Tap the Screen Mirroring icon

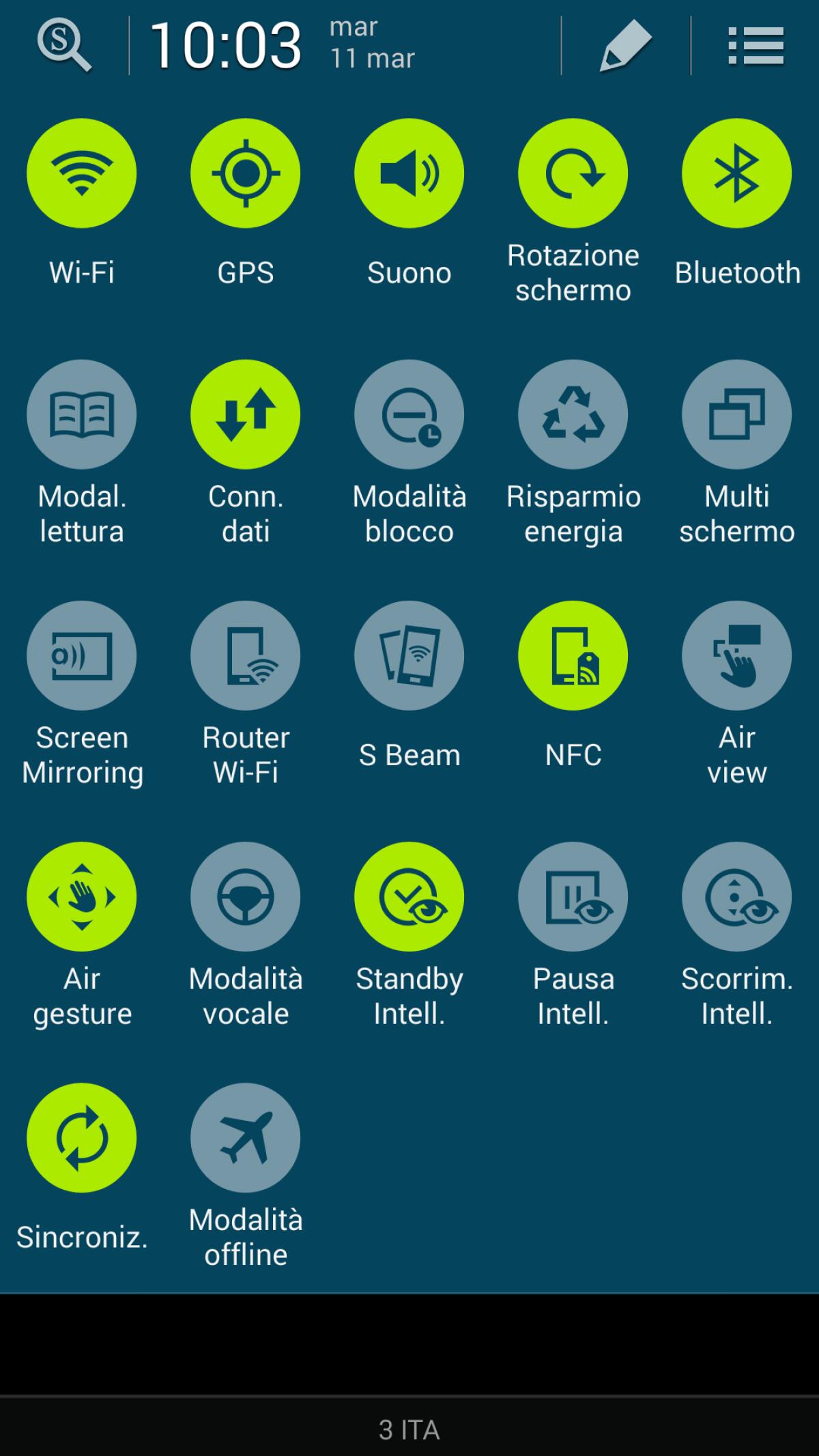(81, 654)
